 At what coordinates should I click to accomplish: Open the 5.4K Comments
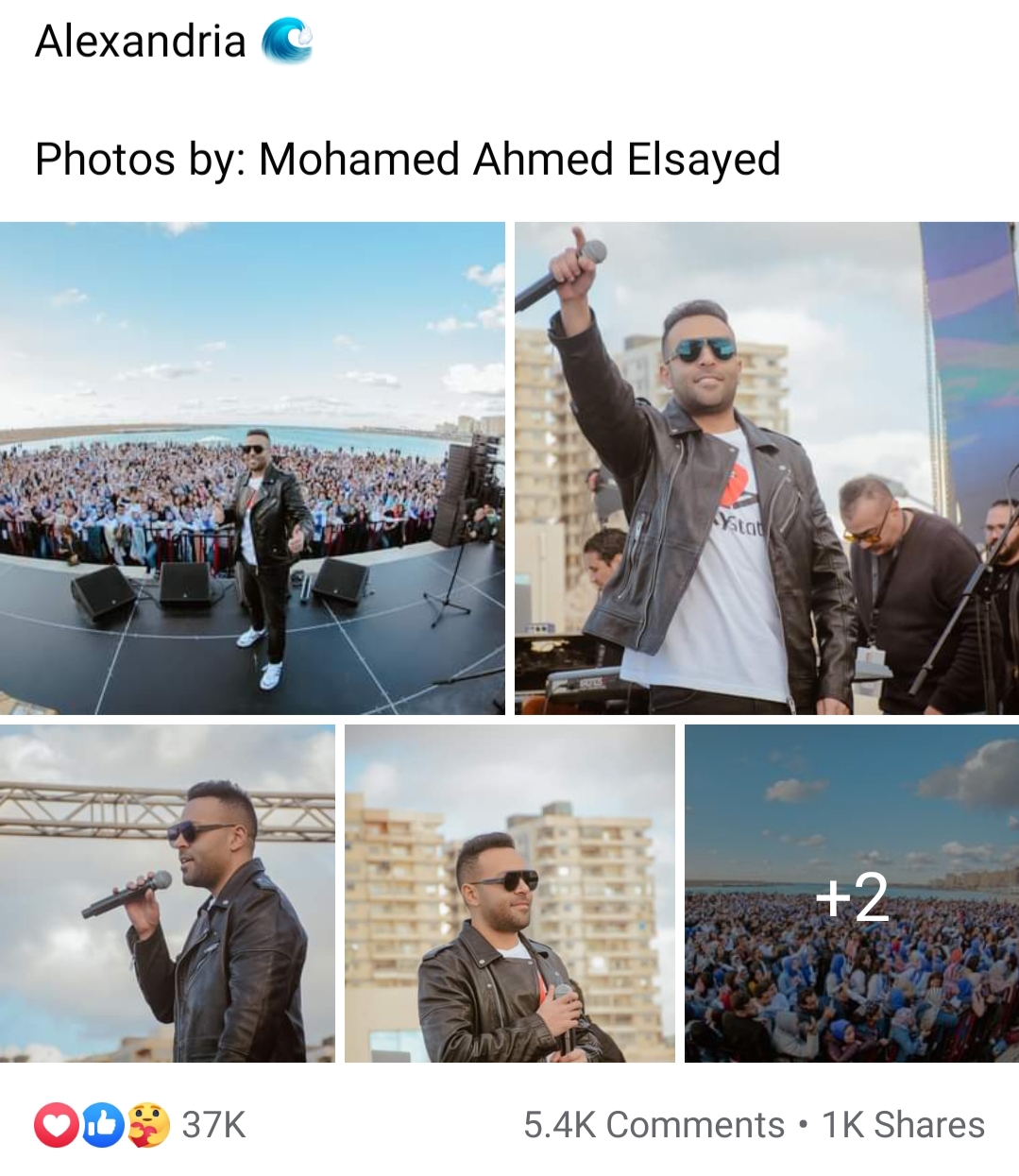click(654, 1125)
